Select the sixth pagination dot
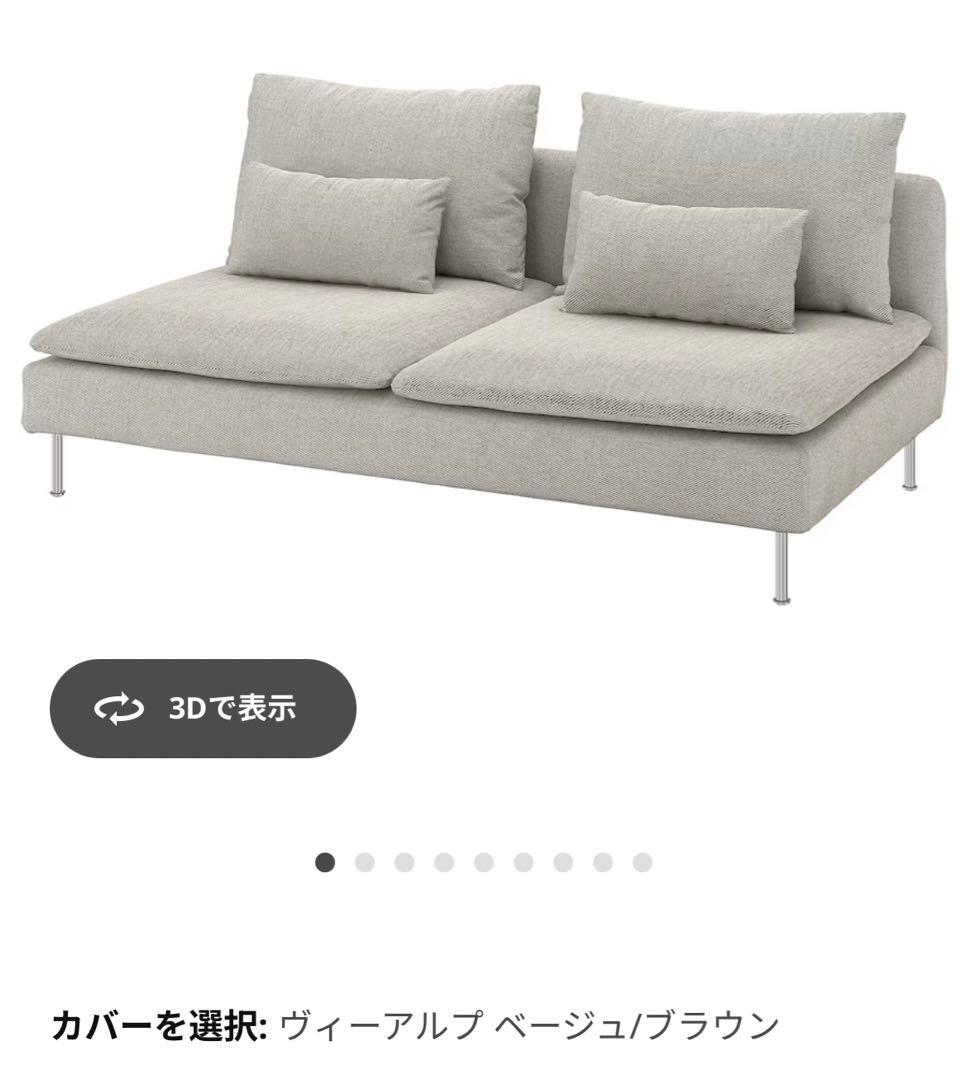The image size is (968, 1080). 522,860
